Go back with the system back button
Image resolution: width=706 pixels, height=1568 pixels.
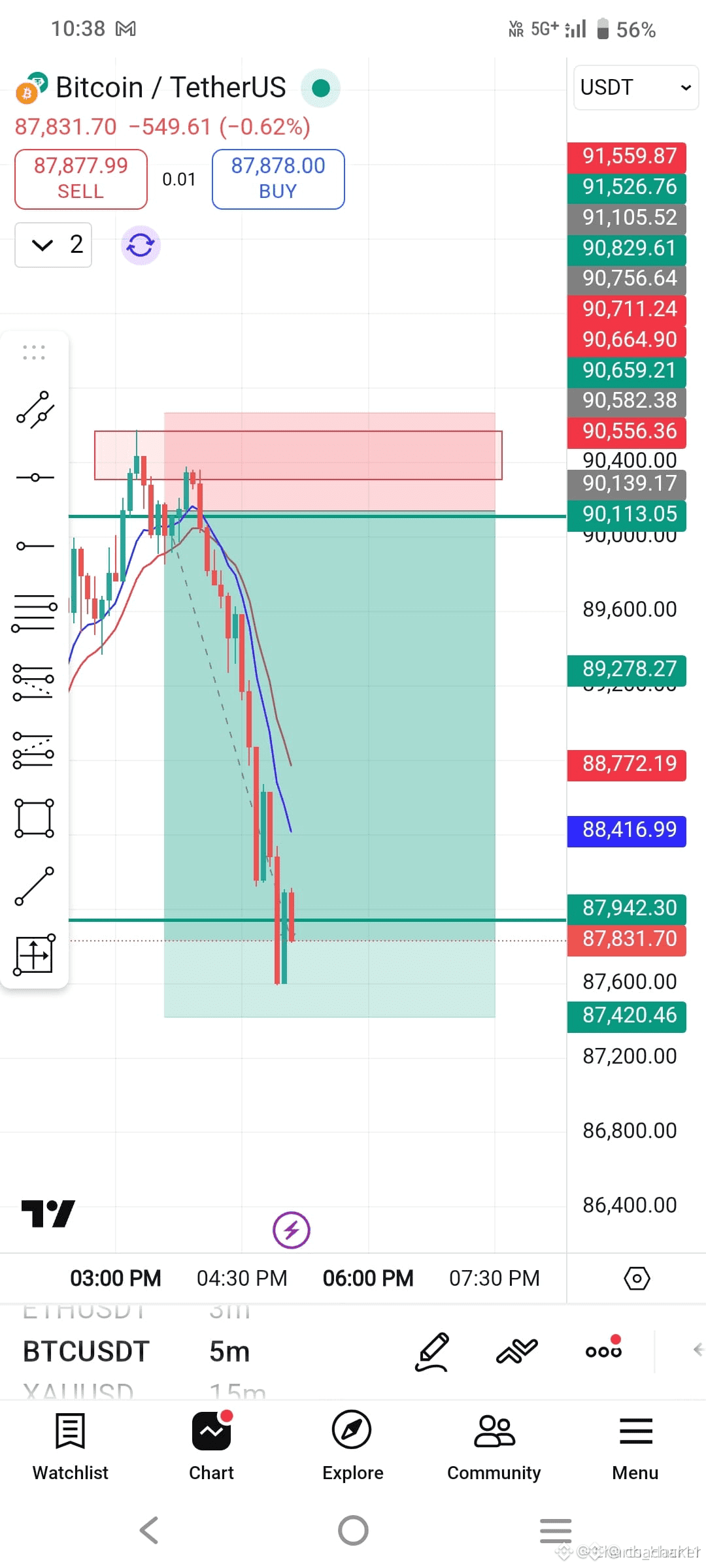[x=149, y=1530]
